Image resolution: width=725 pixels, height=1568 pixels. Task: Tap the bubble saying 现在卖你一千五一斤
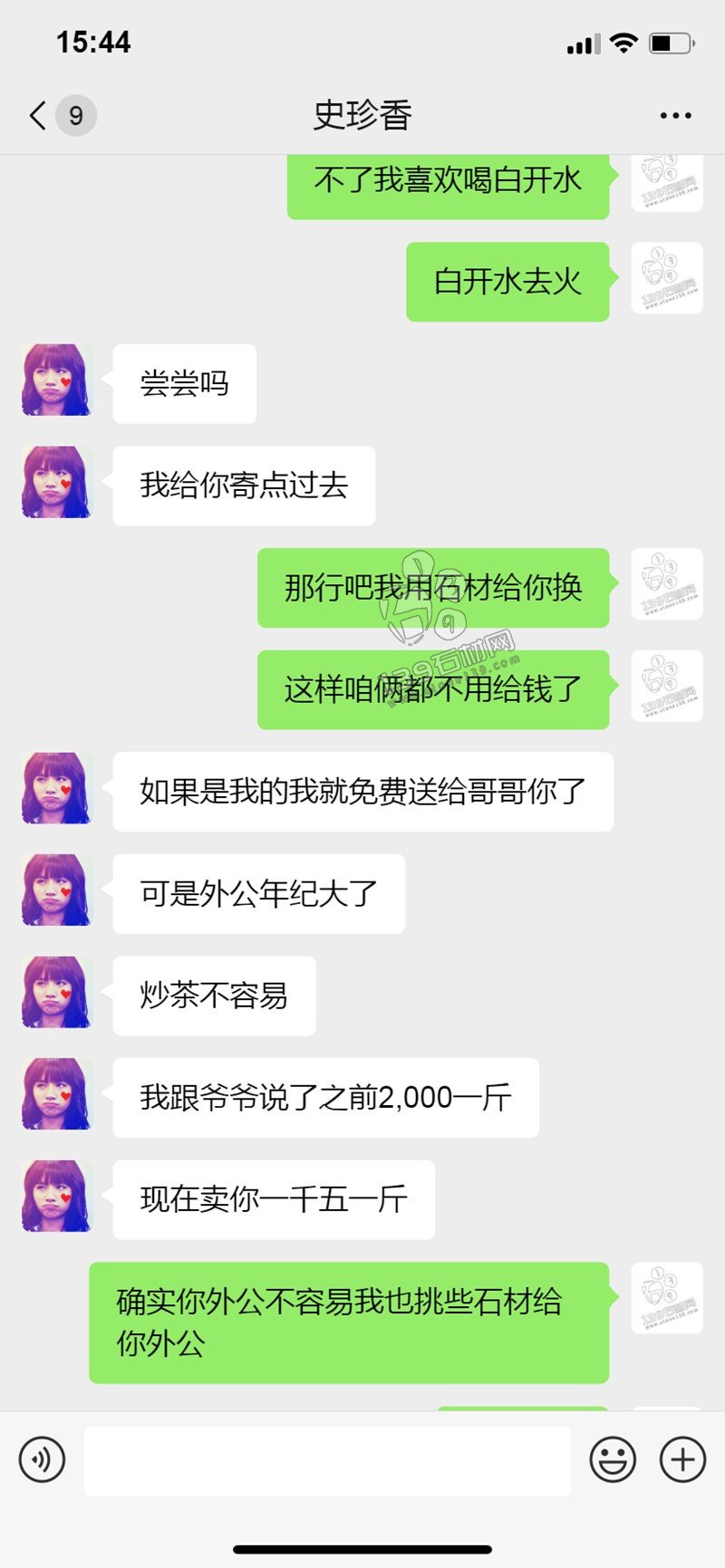tap(275, 1198)
